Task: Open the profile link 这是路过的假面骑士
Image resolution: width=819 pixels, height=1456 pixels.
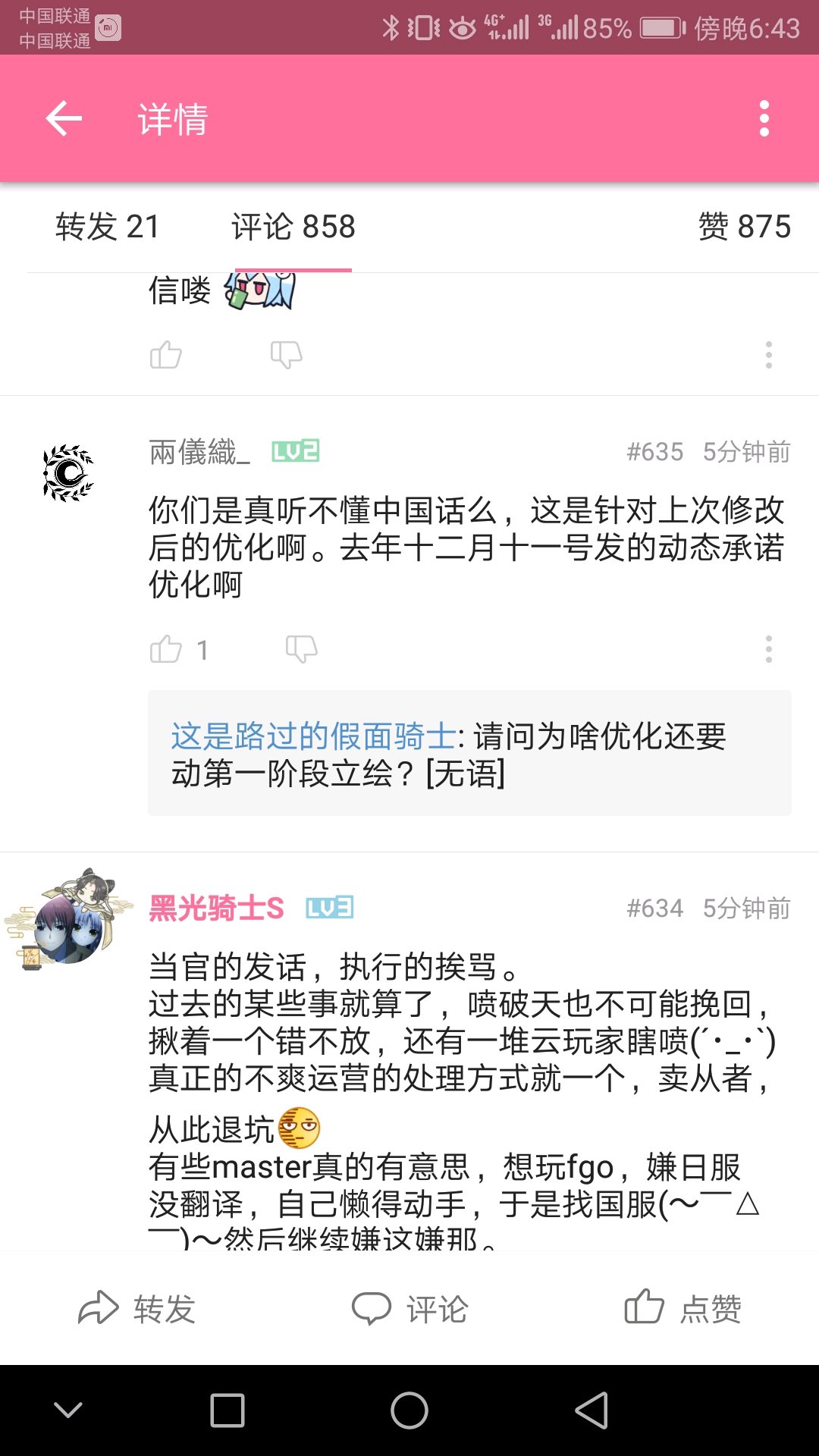Action: pos(313,736)
